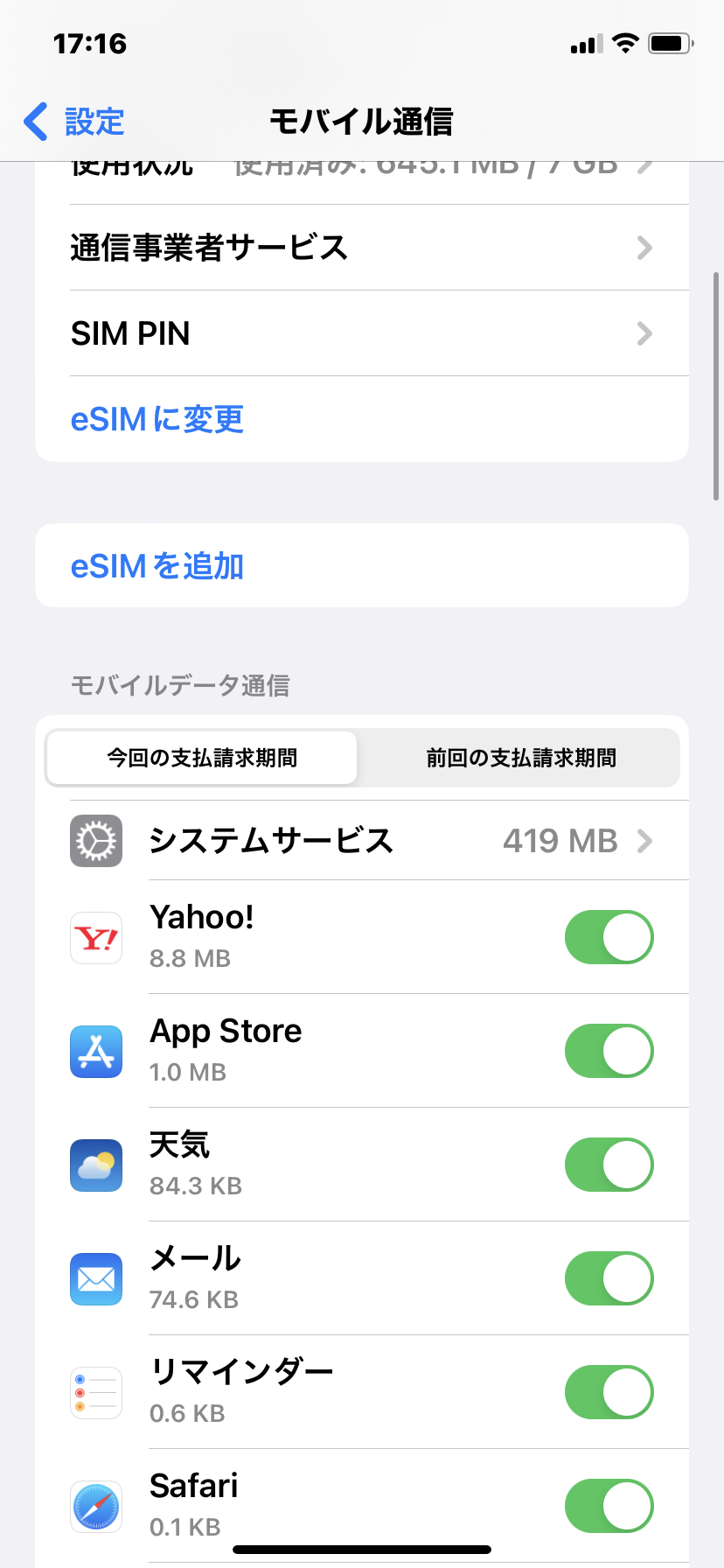
Task: Turn off App Store mobile data
Action: pyautogui.click(x=609, y=1051)
